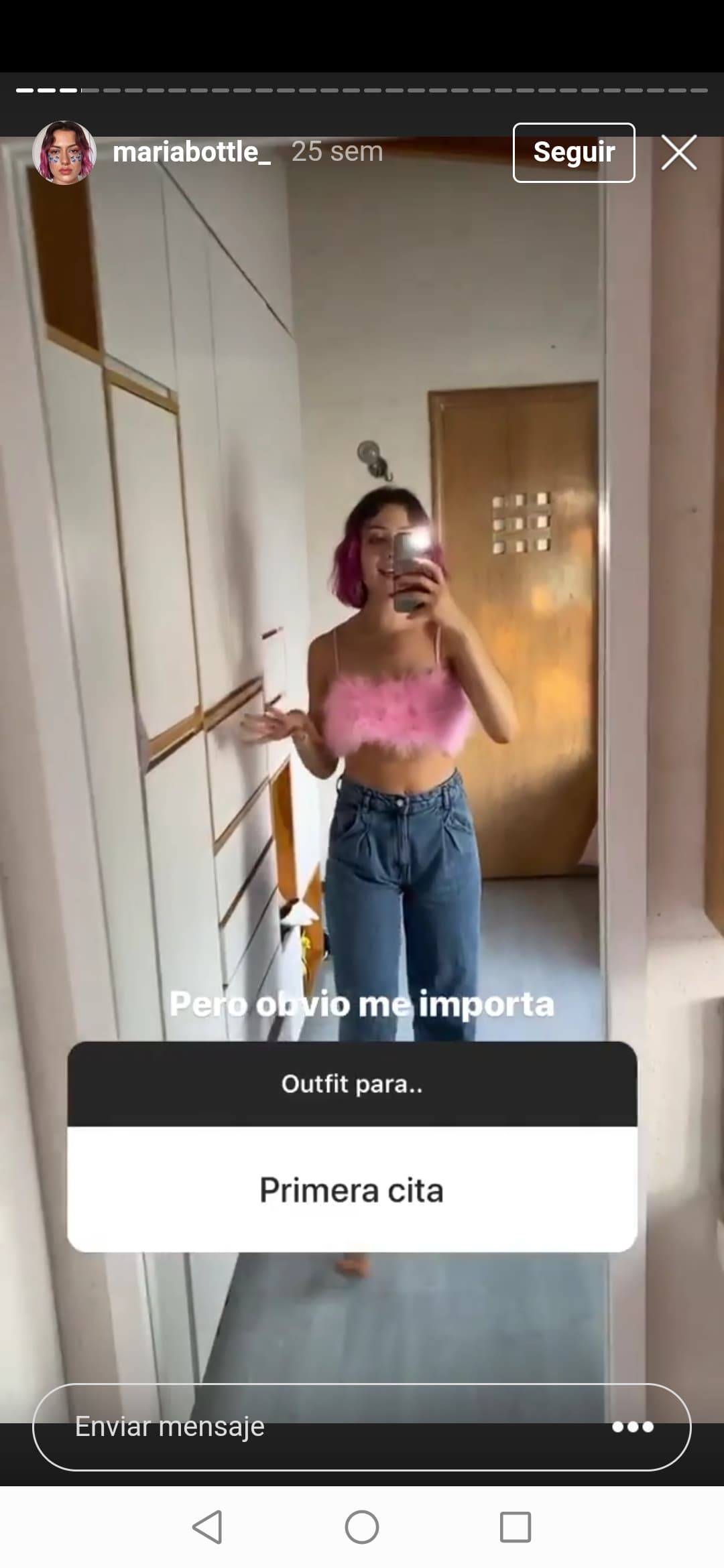This screenshot has width=724, height=1568.
Task: Go to the system home screen
Action: click(x=362, y=1527)
